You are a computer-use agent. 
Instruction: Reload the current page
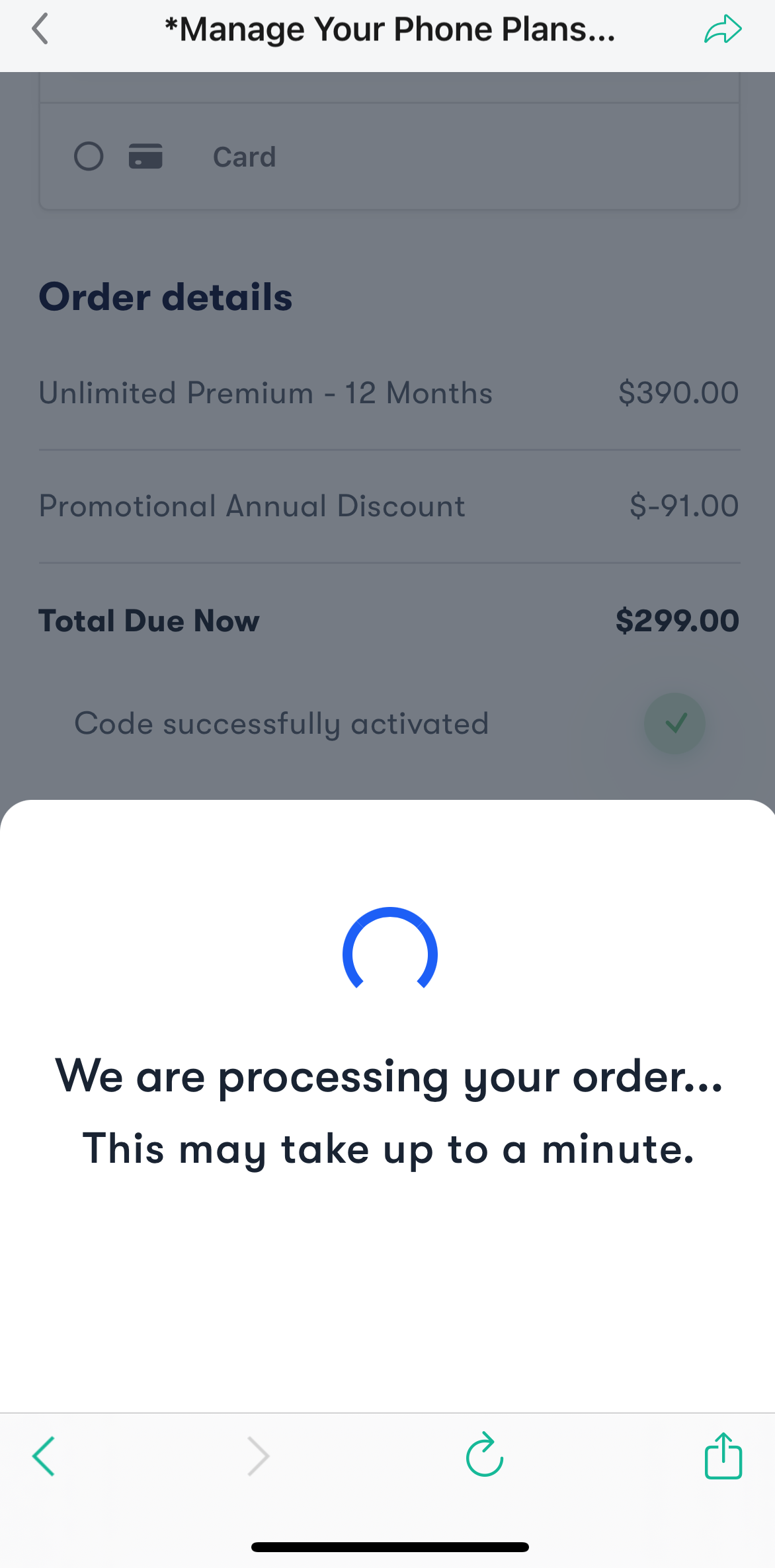pos(485,1455)
